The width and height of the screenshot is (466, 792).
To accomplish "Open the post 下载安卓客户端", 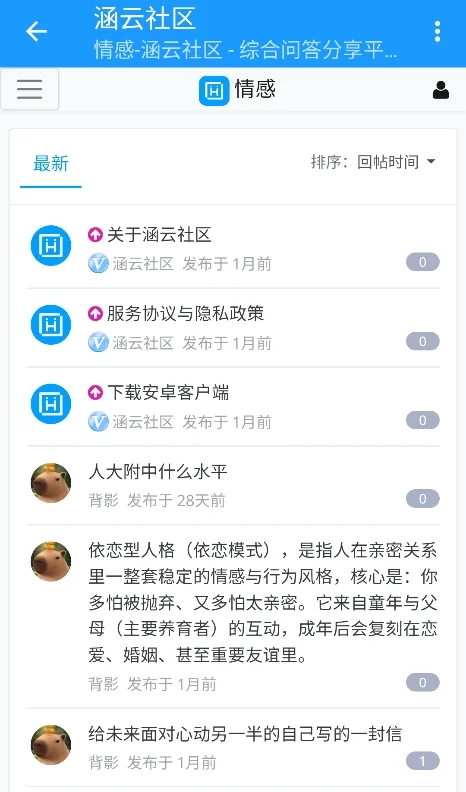I will 168,392.
